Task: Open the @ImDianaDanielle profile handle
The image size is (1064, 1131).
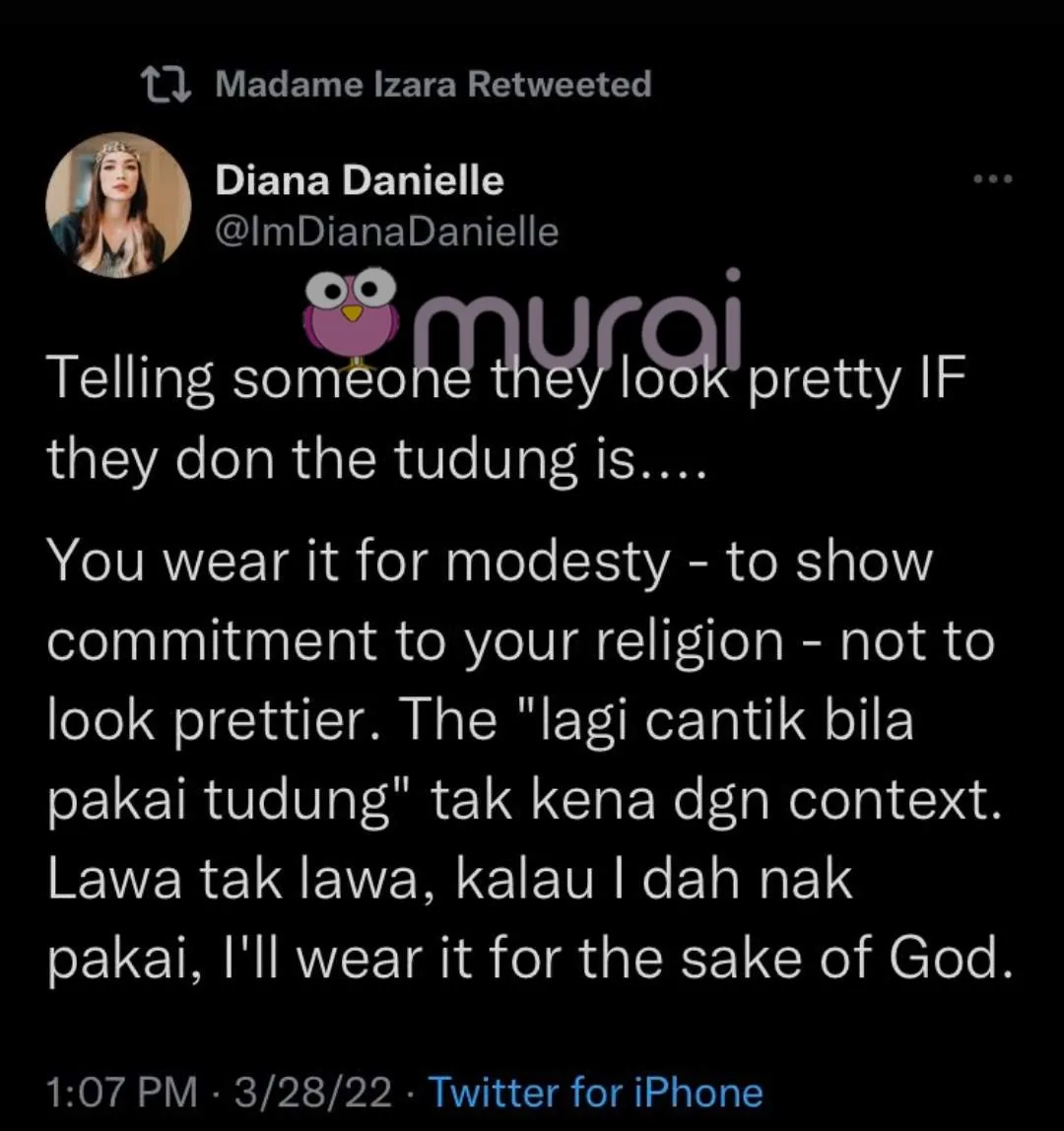Action: tap(386, 232)
